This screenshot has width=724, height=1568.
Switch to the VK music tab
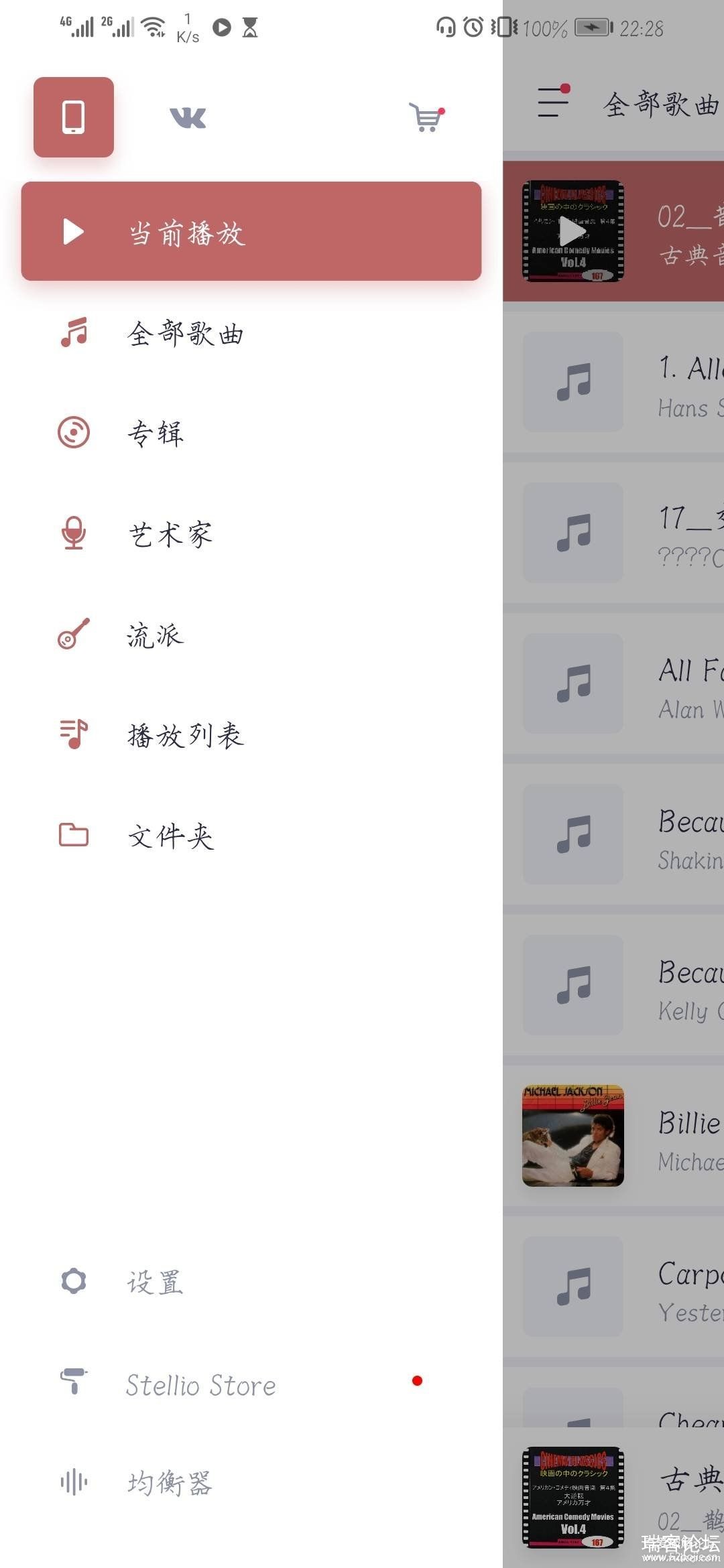[188, 118]
